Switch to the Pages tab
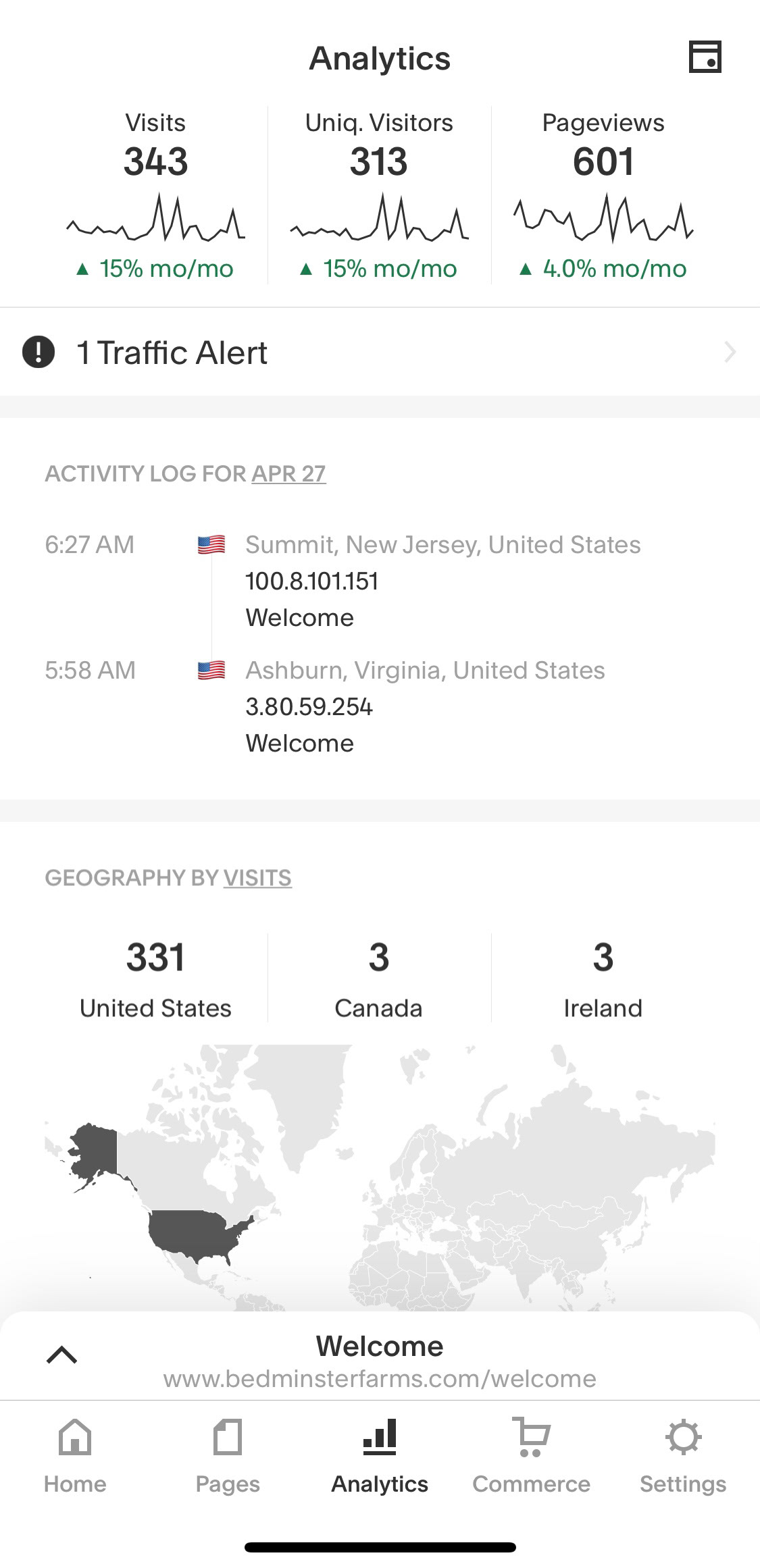This screenshot has width=760, height=1568. pyautogui.click(x=228, y=1456)
